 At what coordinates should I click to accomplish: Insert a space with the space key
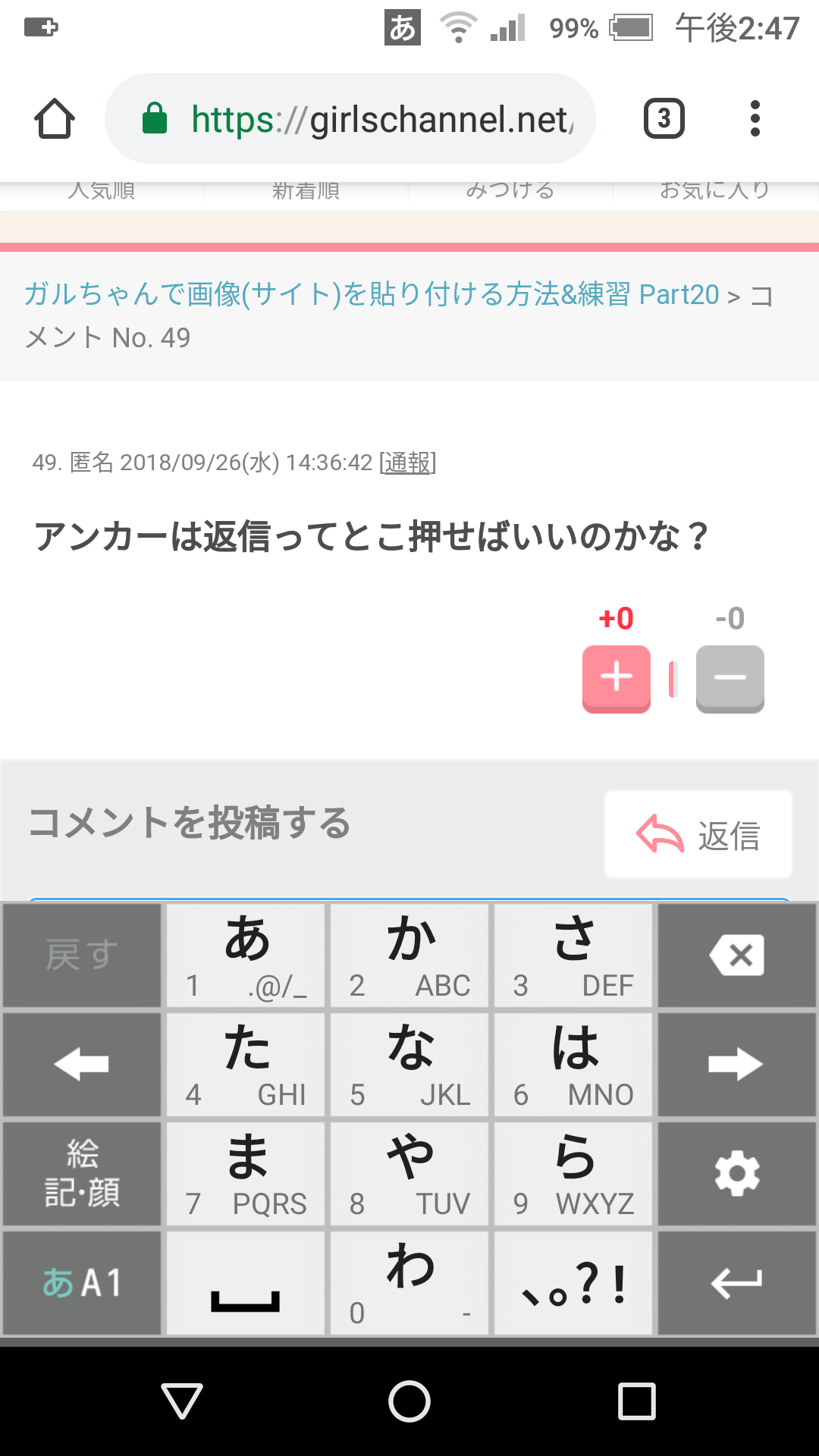pos(246,1283)
